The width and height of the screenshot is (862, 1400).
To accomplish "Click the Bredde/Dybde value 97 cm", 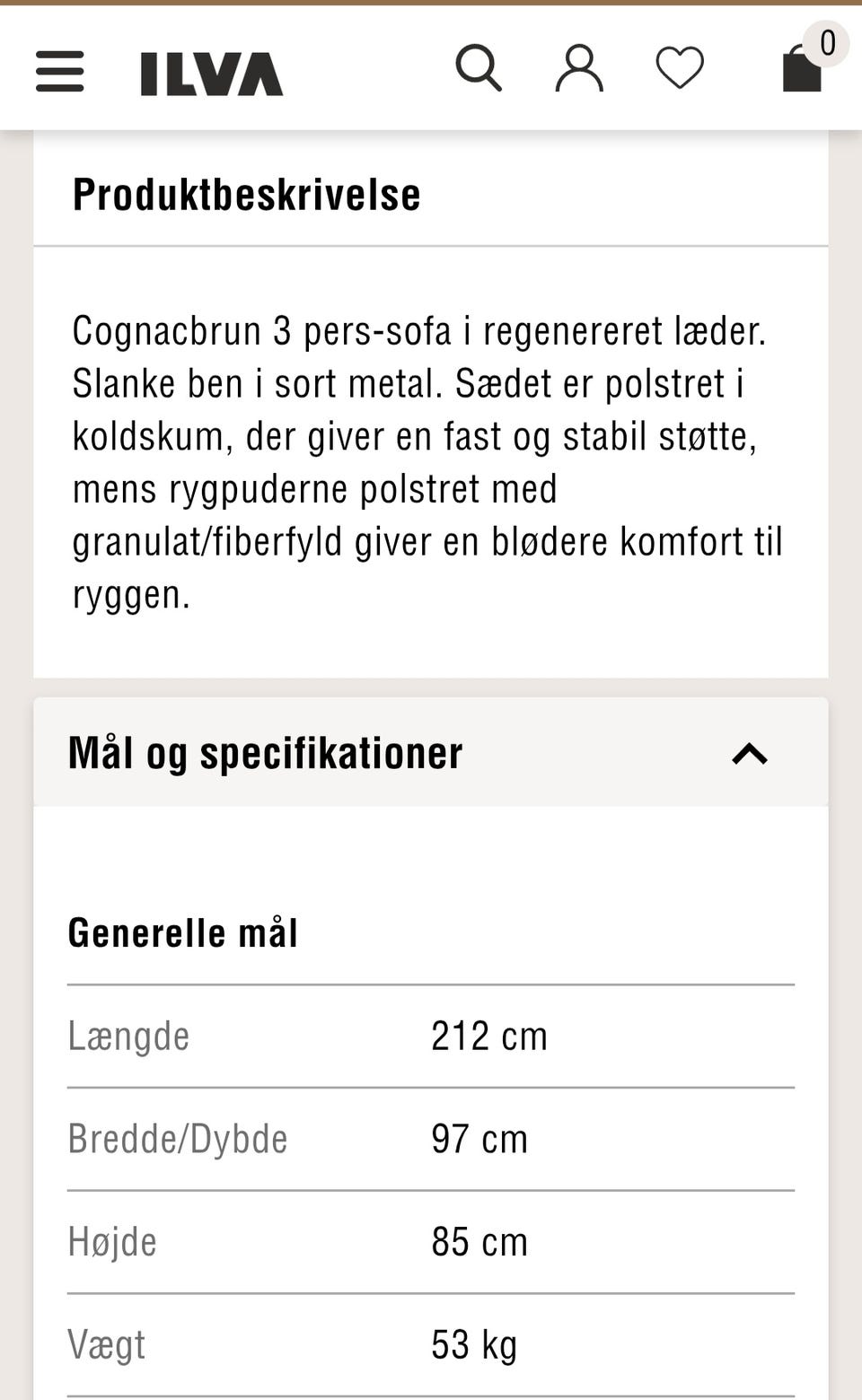I will (x=479, y=1138).
